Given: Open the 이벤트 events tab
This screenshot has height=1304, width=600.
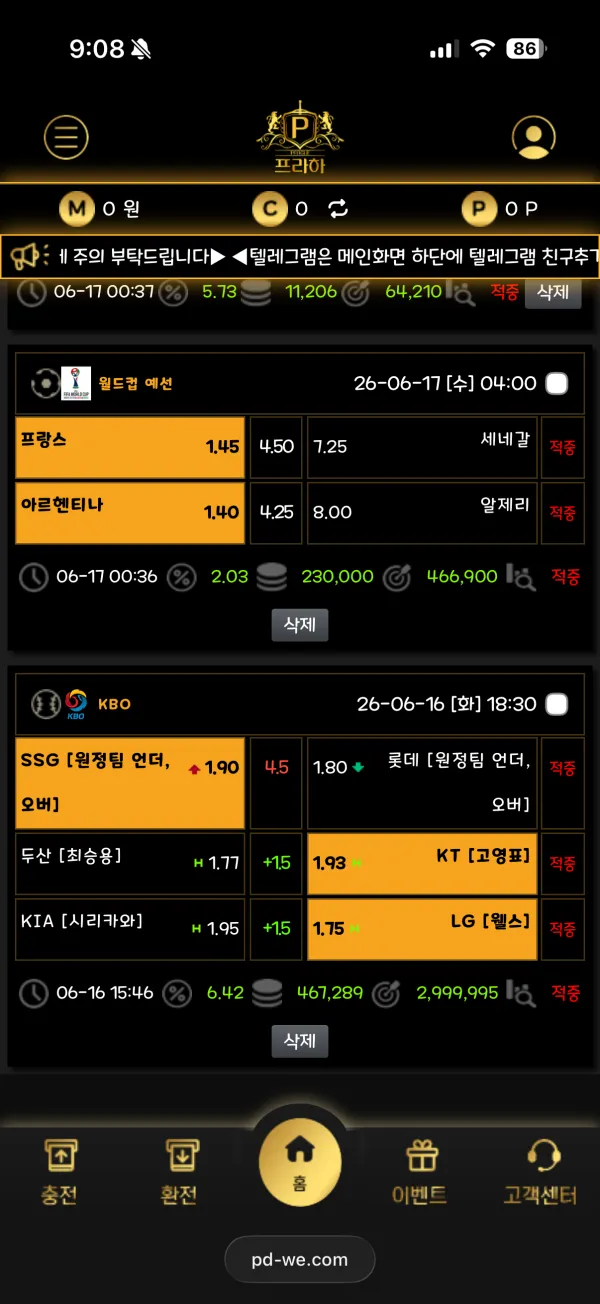Looking at the screenshot, I should [420, 1172].
